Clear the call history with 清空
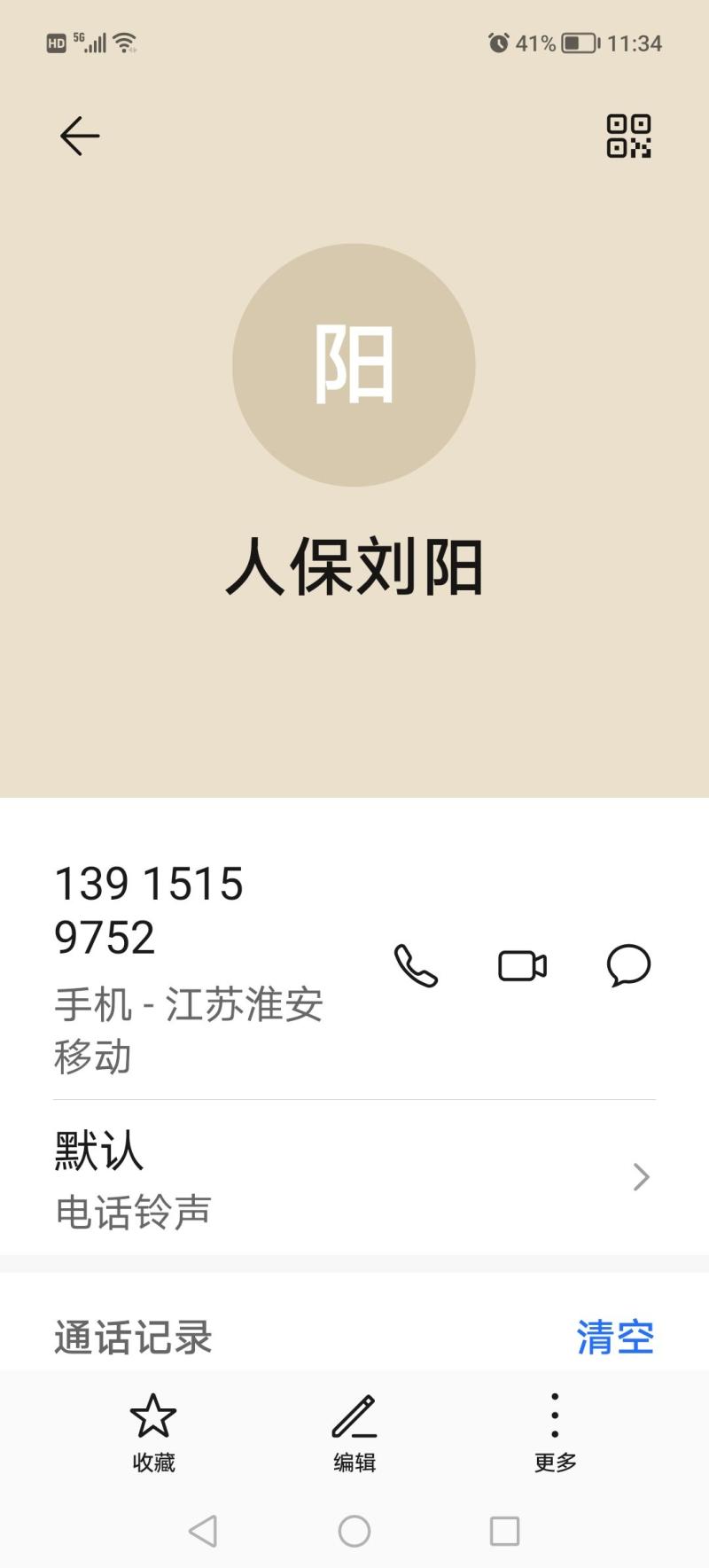Screen dimensions: 709x1568 (615, 1337)
